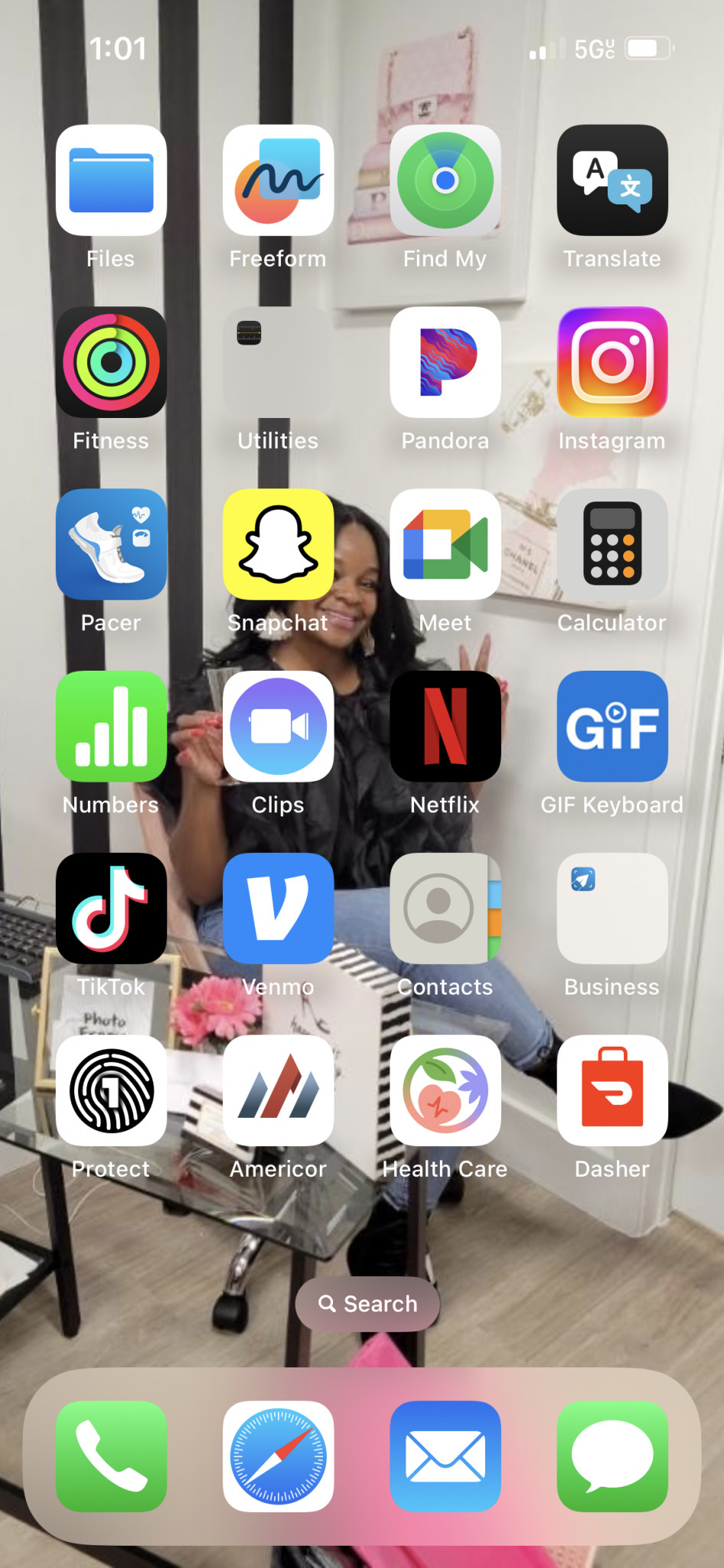Tap the Search pill above the dock
Viewport: 724px width, 1568px height.
point(367,1304)
